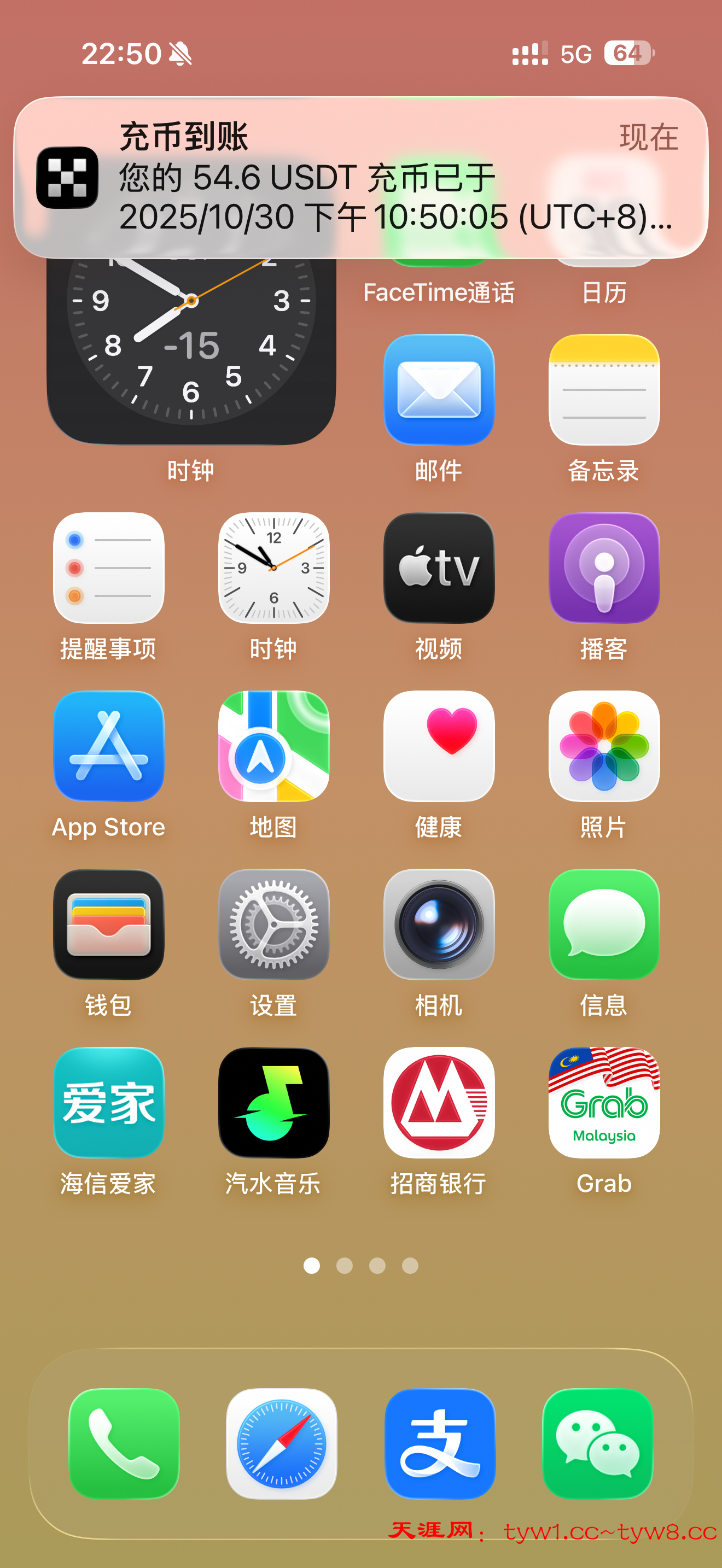
Task: Launch the 地图 Maps app
Action: click(273, 747)
